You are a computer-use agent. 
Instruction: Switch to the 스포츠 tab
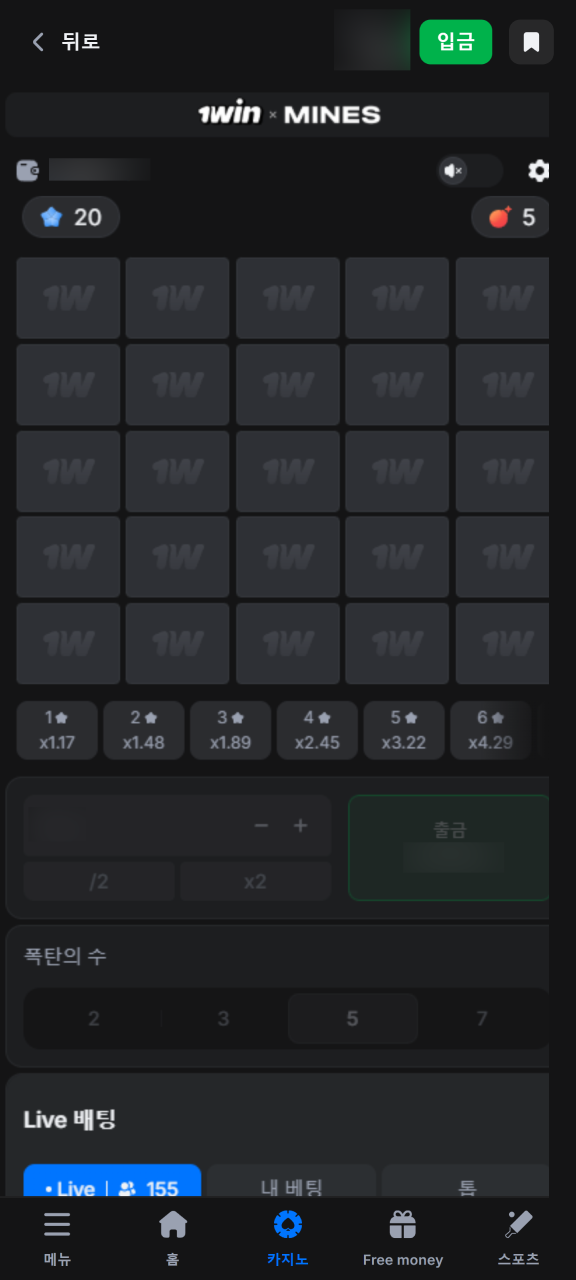pyautogui.click(x=518, y=1239)
